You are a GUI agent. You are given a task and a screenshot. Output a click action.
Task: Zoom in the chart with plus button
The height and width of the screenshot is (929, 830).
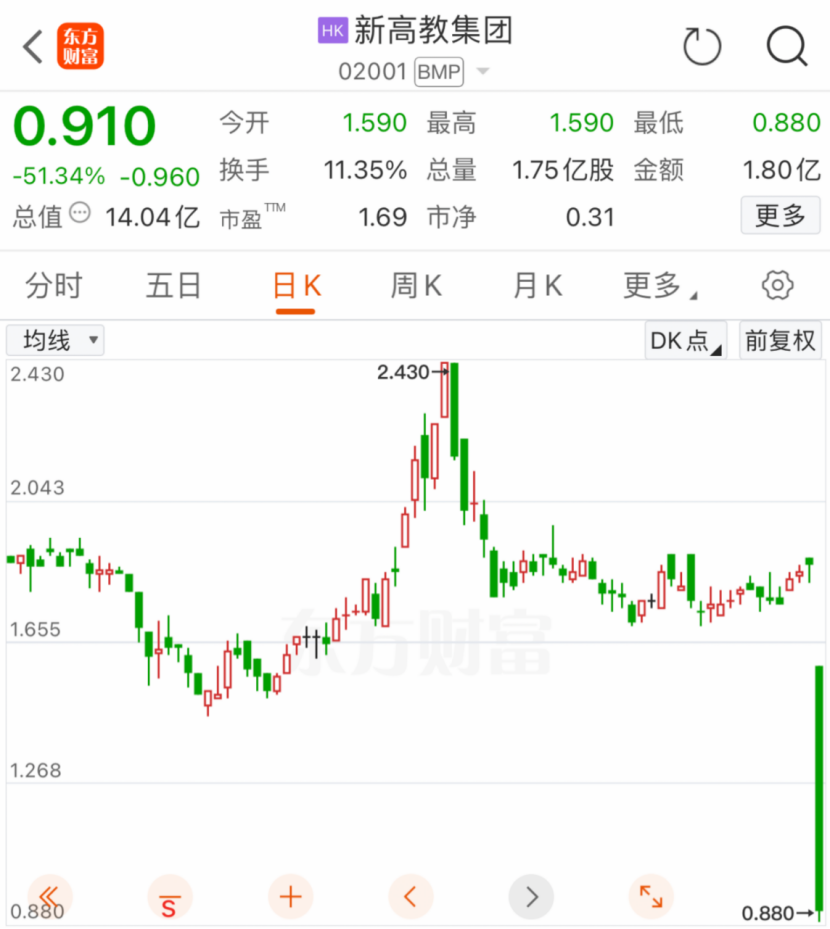pos(291,896)
